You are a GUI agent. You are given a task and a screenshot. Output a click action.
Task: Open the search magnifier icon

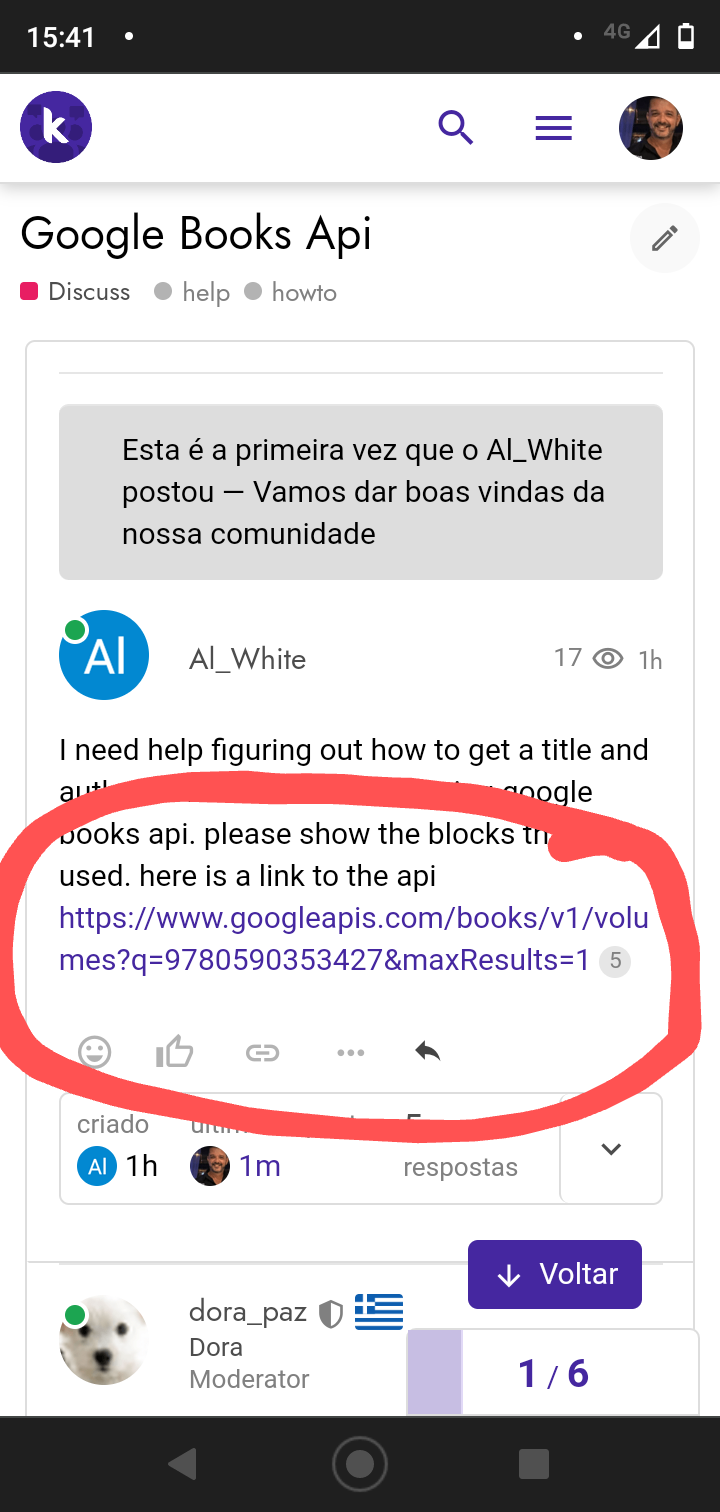pos(455,128)
